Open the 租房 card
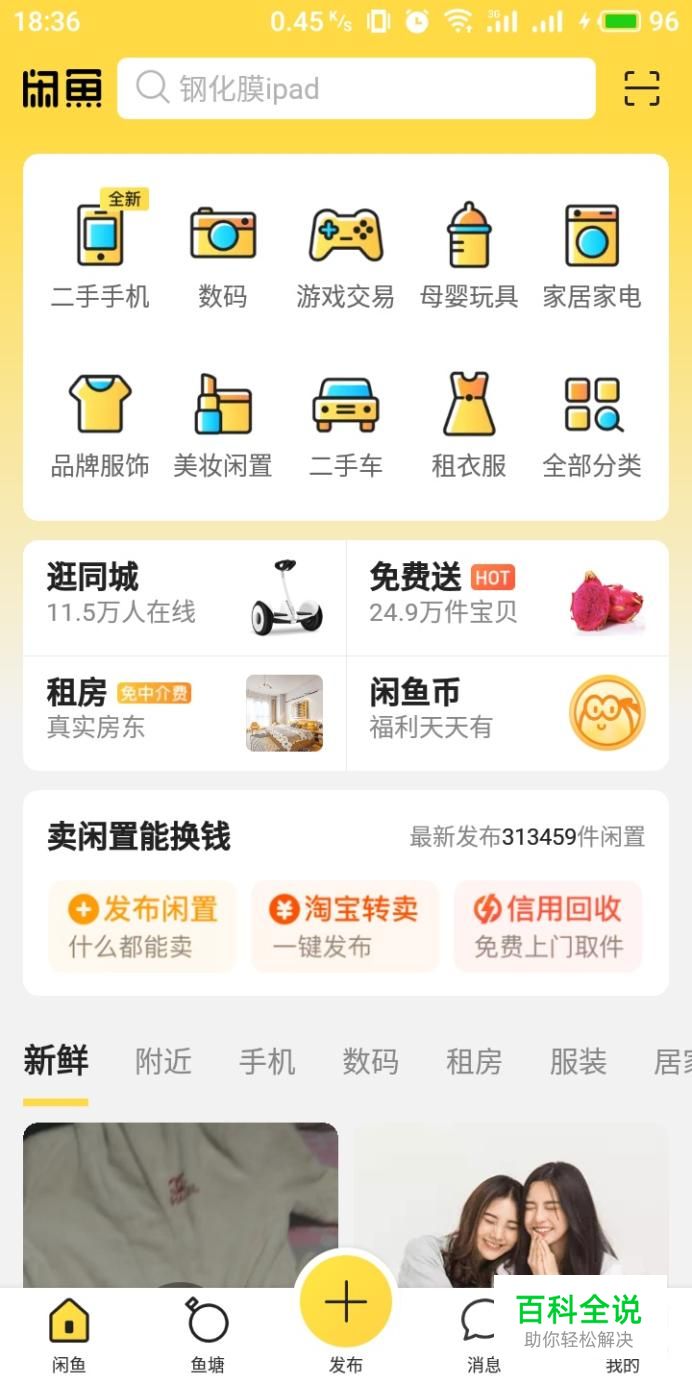The width and height of the screenshot is (692, 1384). 185,713
